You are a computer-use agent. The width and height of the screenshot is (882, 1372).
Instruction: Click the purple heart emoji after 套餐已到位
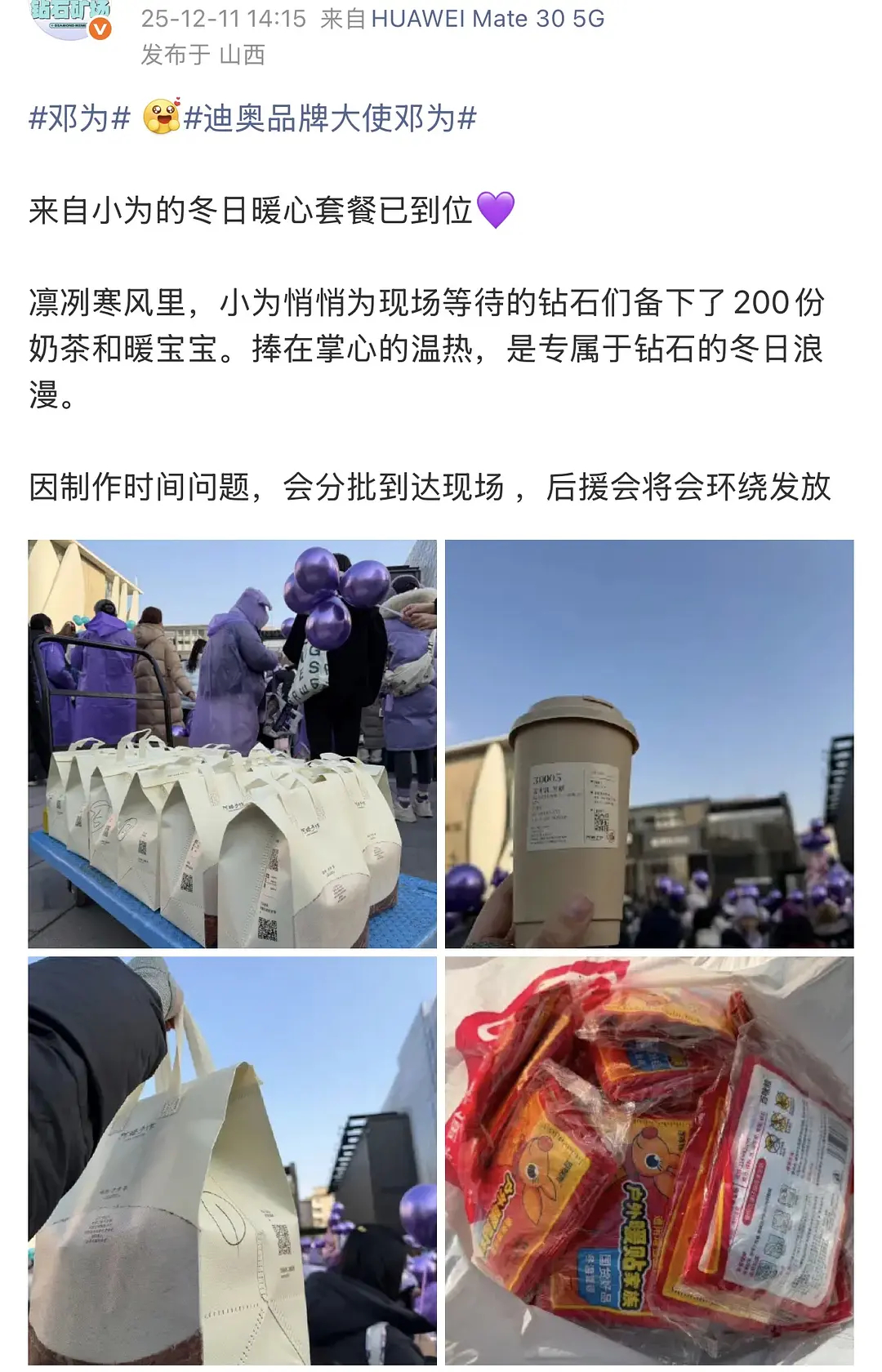click(496, 211)
